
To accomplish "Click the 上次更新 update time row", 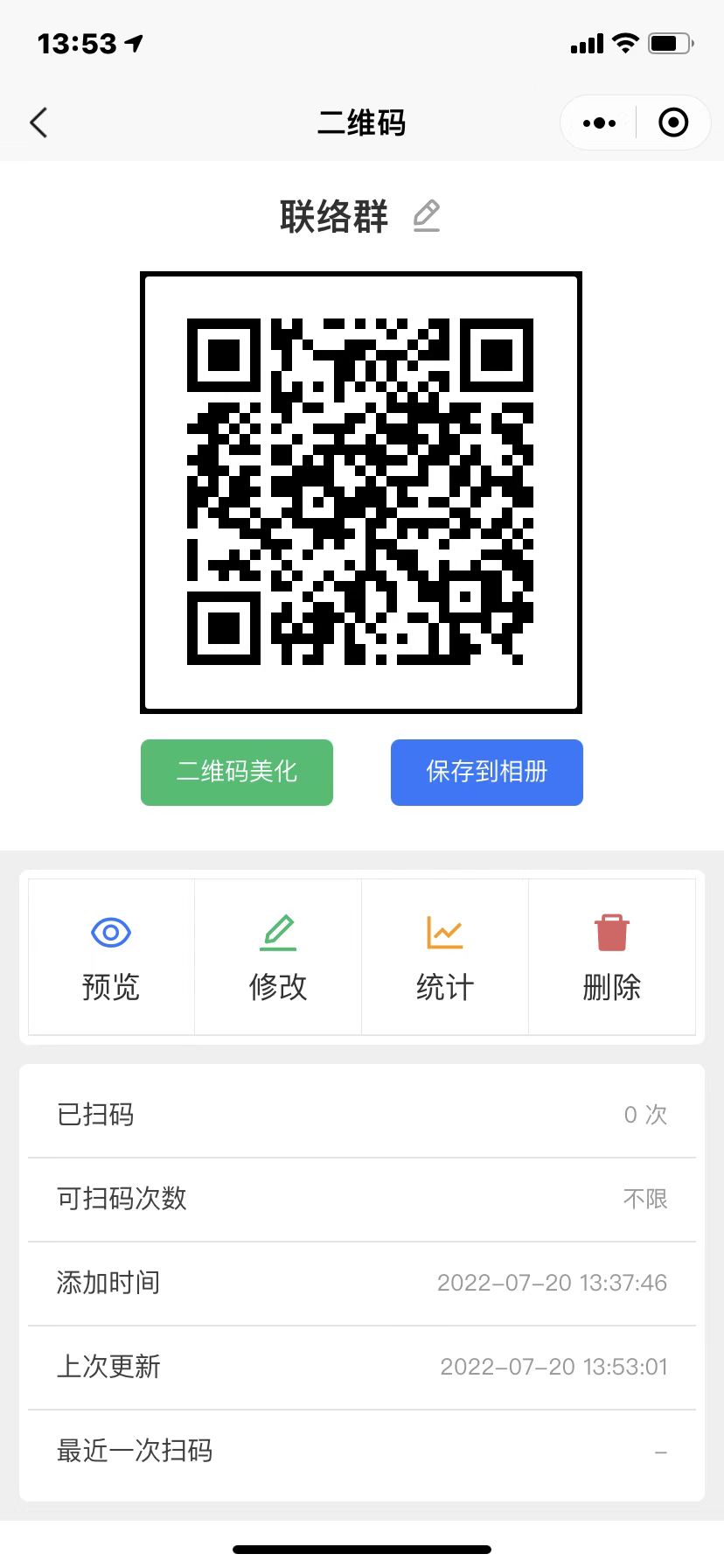I will pos(361,1367).
